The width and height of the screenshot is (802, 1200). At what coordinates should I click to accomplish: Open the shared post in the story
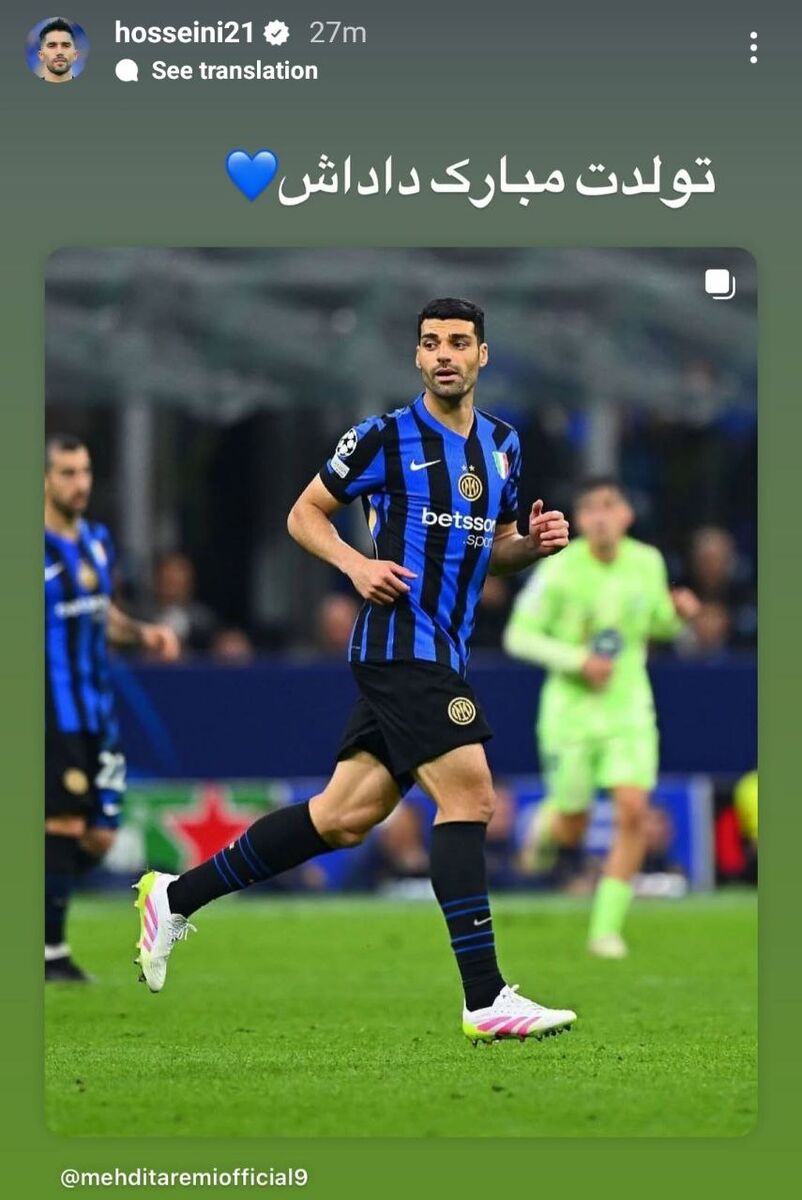[x=400, y=690]
